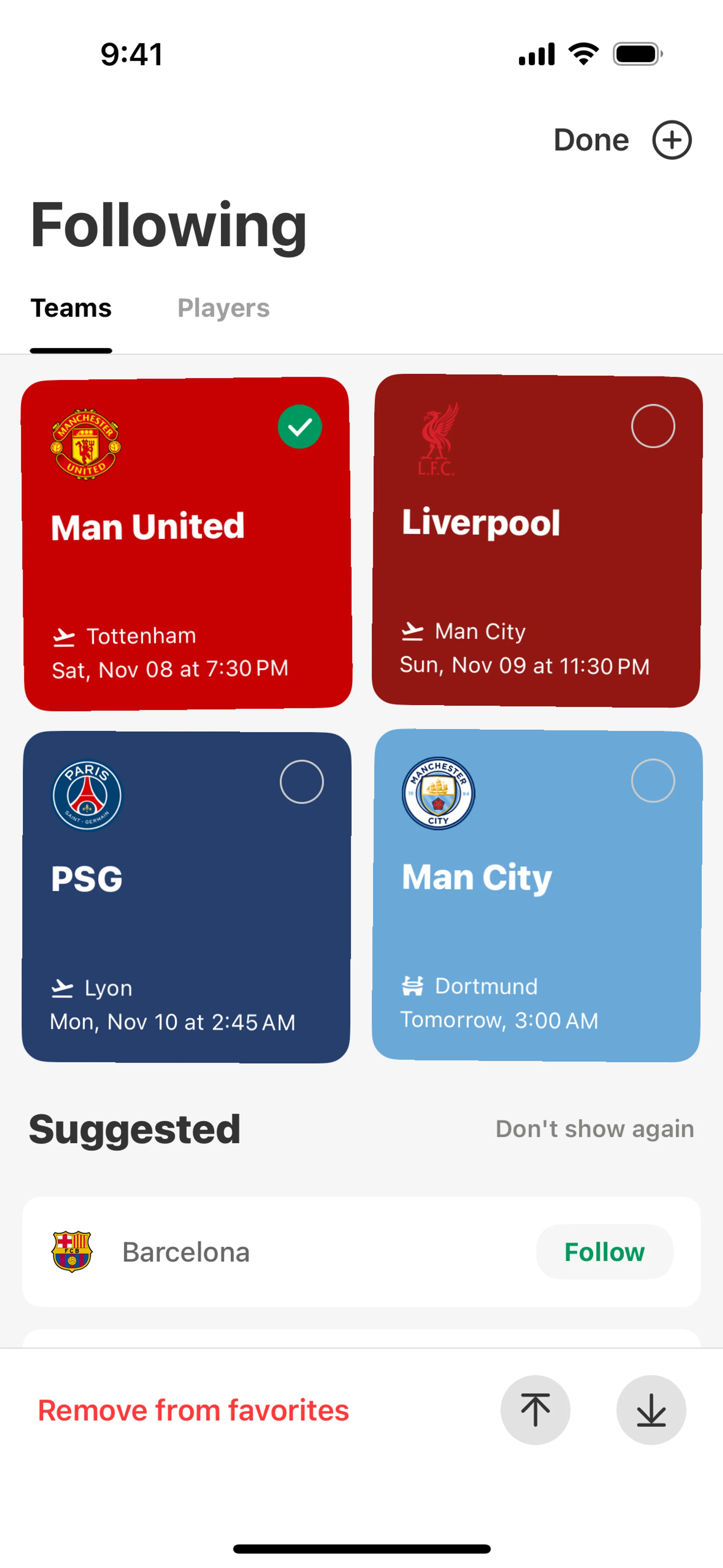Select the PSG checkbox circle
Viewport: 723px width, 1568px height.
point(301,782)
